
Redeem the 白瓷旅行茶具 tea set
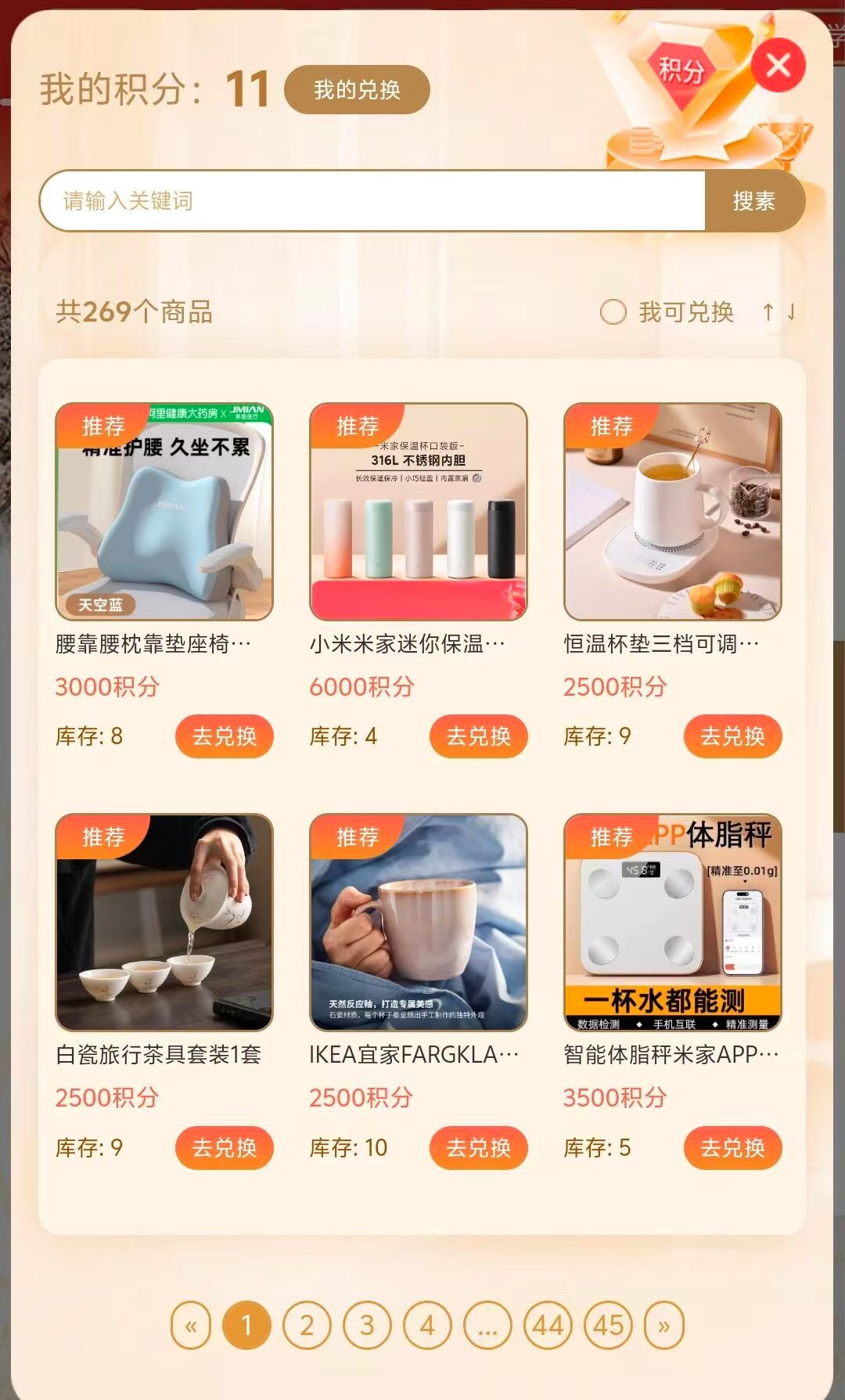pos(225,1148)
